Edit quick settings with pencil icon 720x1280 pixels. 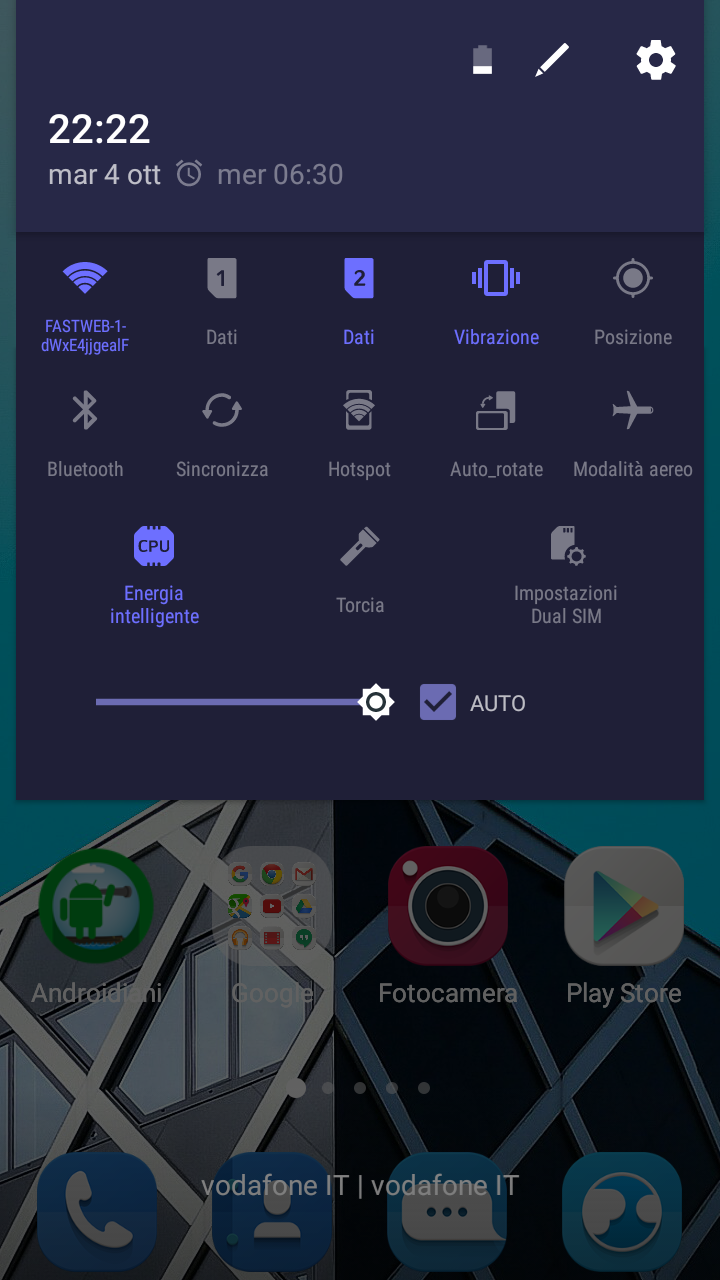(552, 61)
